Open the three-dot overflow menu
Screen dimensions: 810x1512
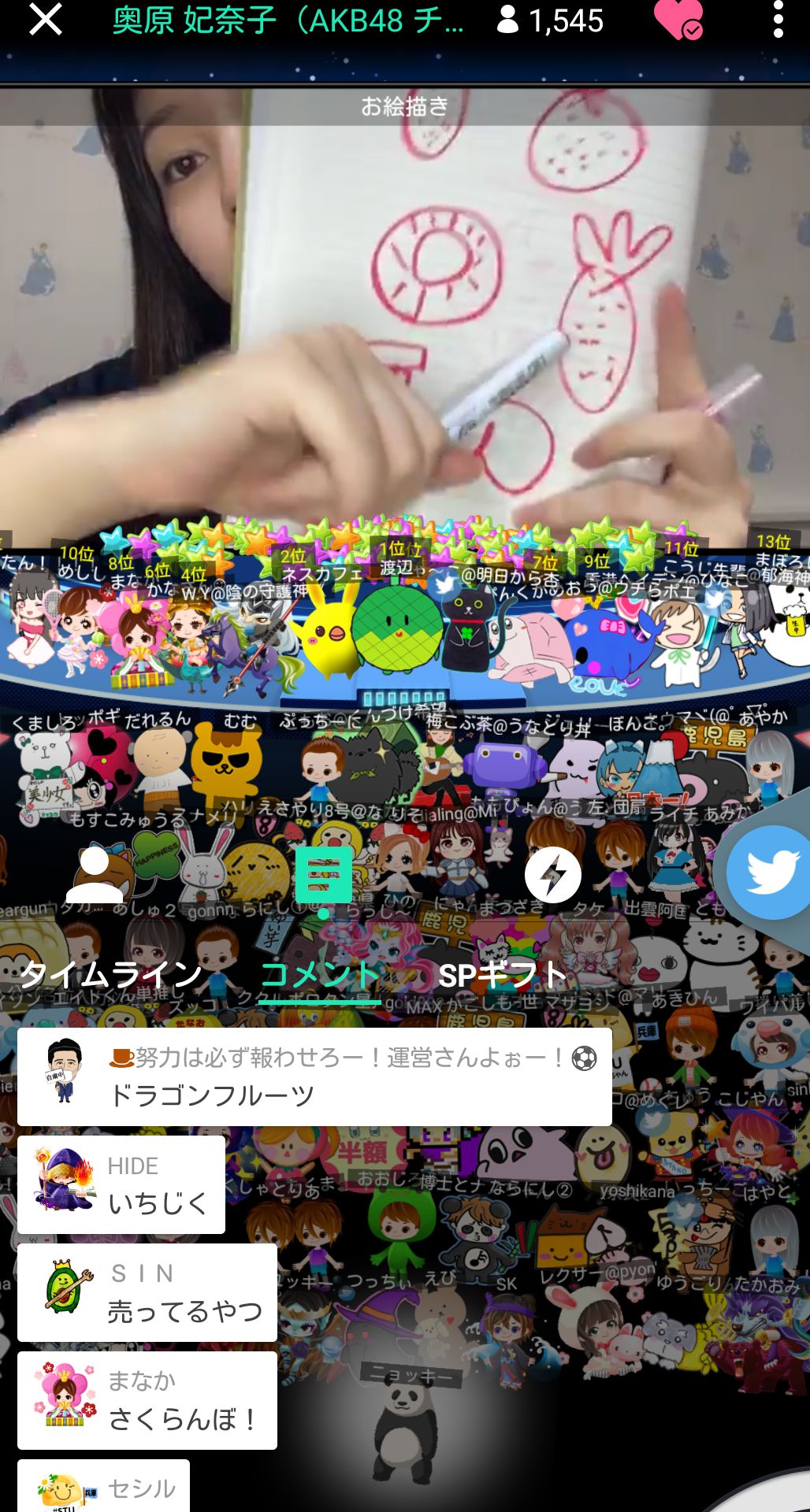(778, 20)
